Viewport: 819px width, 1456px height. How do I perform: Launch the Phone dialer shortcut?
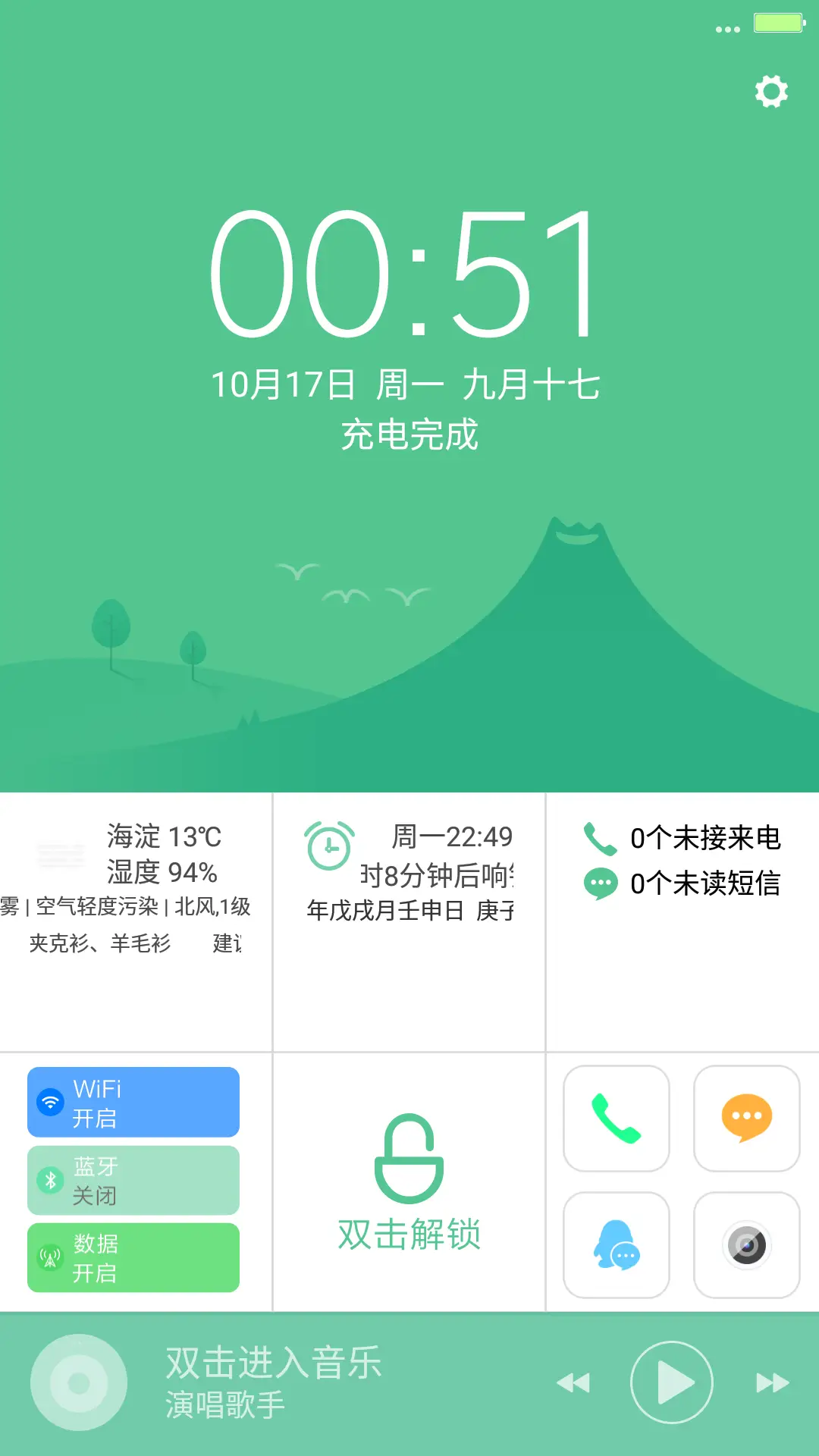[x=617, y=1119]
